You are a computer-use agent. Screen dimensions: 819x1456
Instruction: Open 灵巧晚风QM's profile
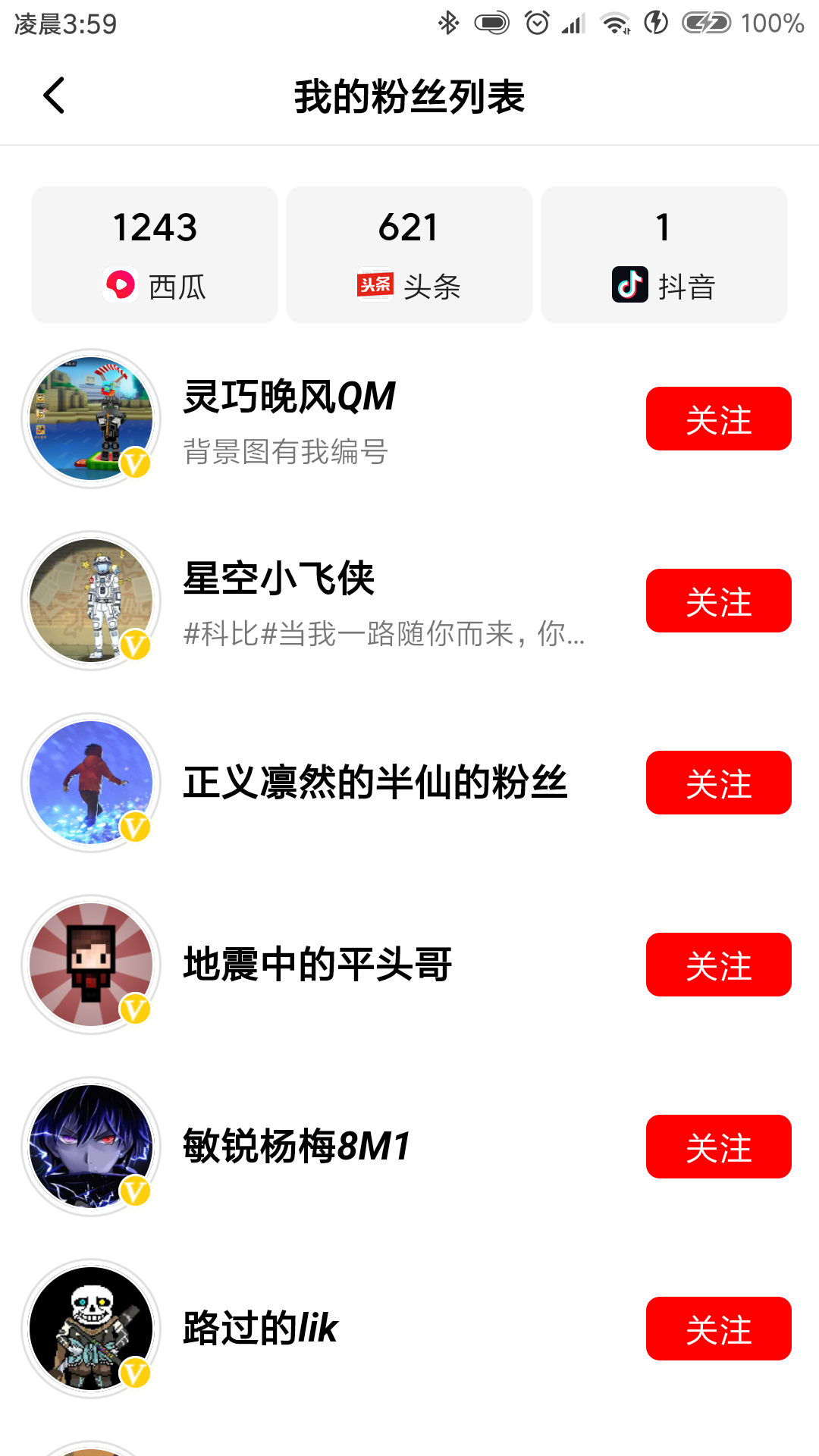[91, 419]
